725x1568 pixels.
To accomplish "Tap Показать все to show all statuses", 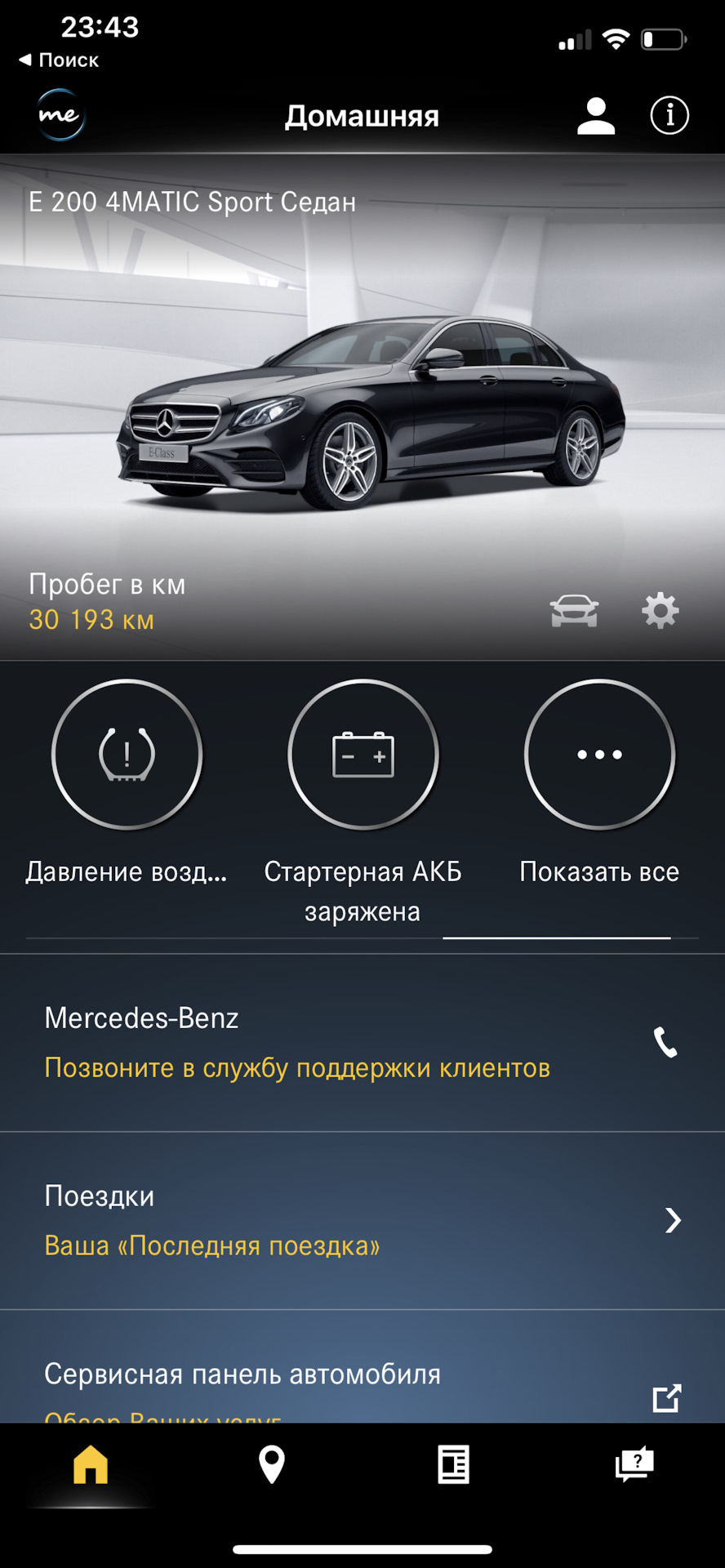I will [x=599, y=755].
